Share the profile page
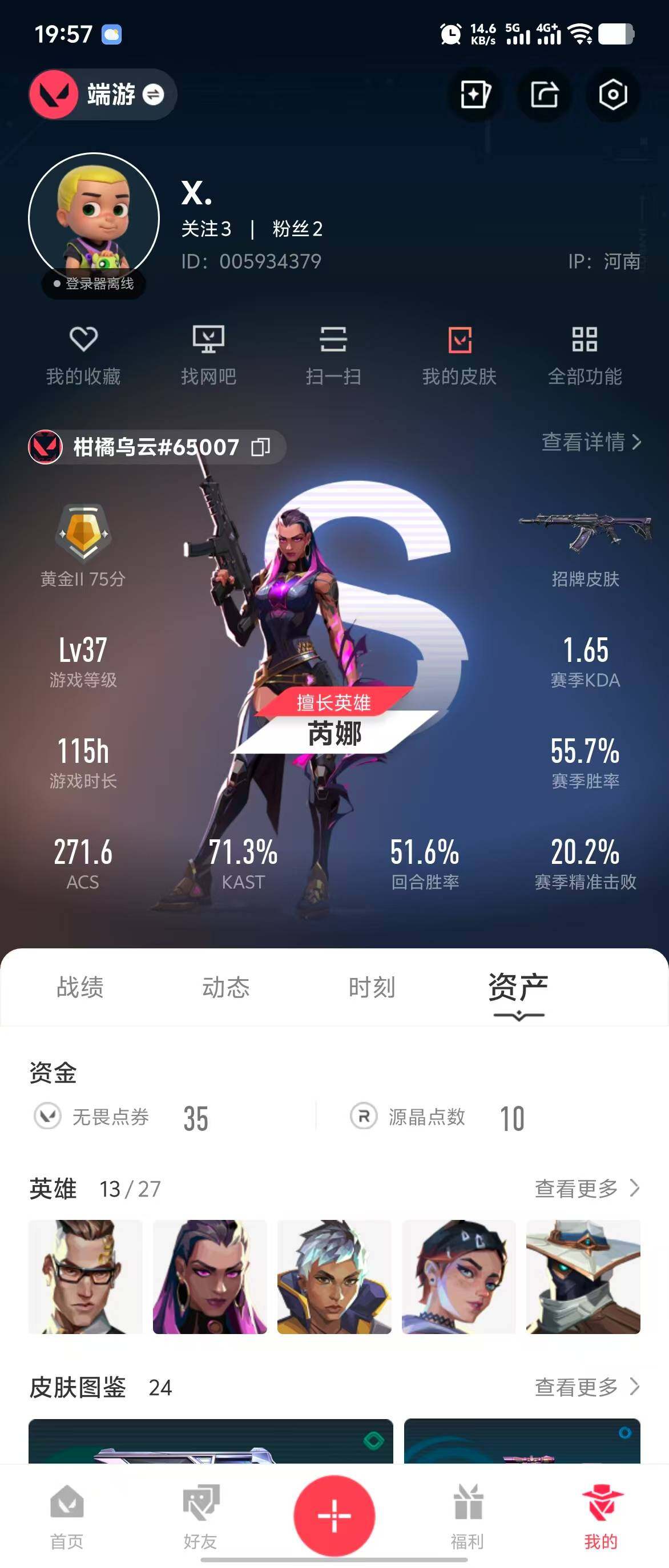This screenshot has width=669, height=1568. 543,94
